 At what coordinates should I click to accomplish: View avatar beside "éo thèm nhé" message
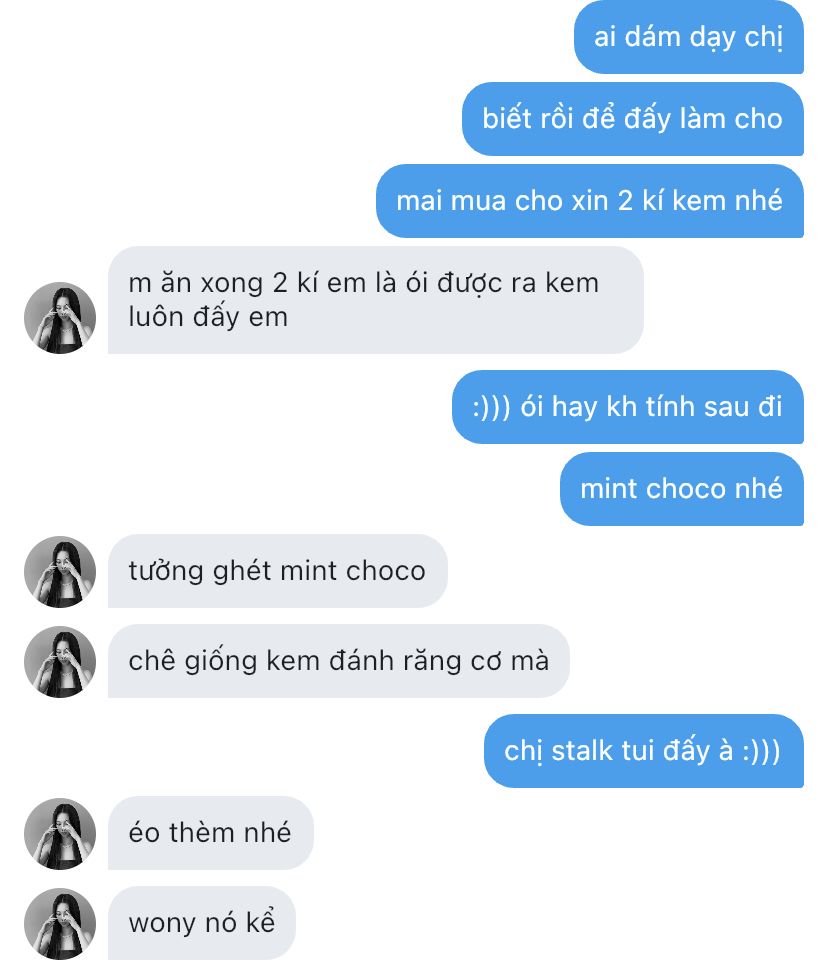pyautogui.click(x=60, y=834)
